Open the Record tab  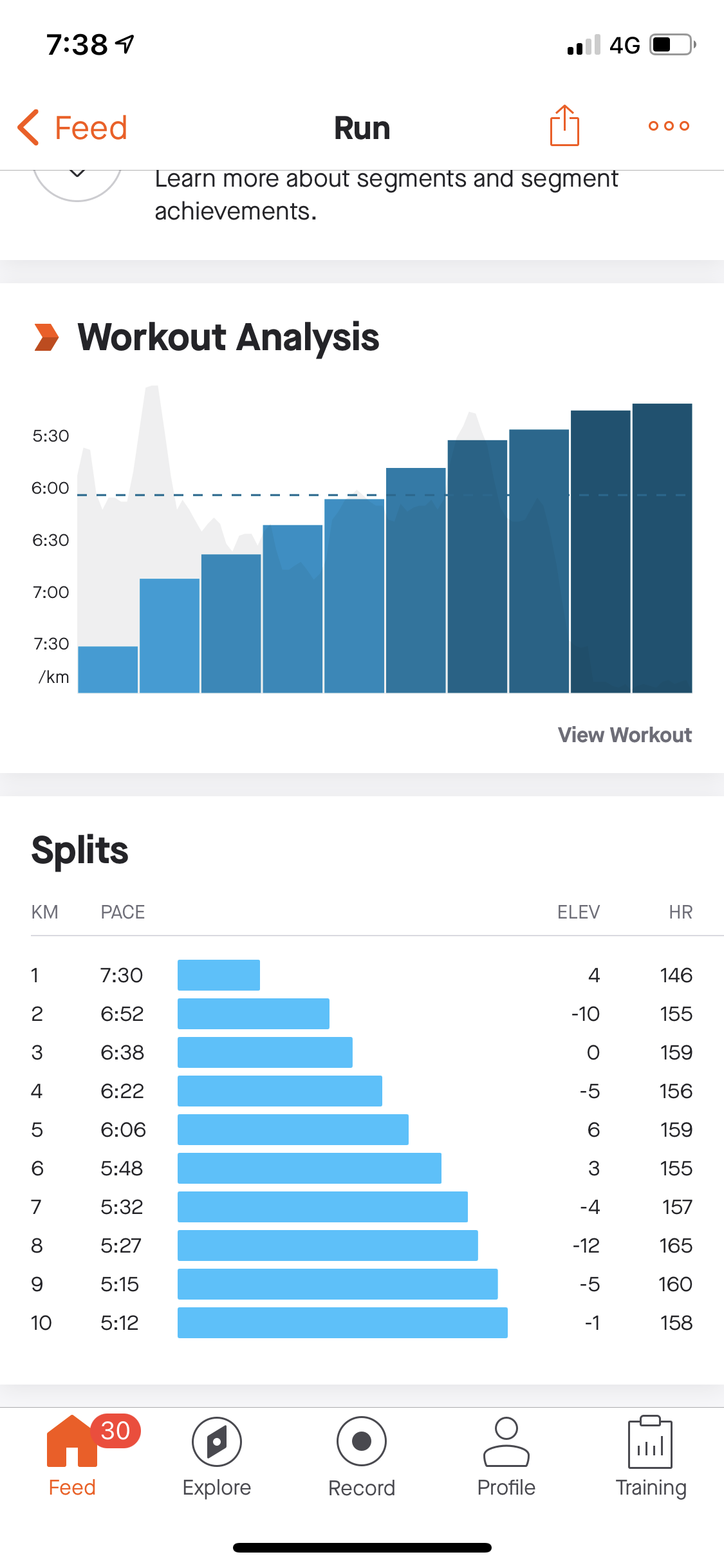(x=362, y=1457)
